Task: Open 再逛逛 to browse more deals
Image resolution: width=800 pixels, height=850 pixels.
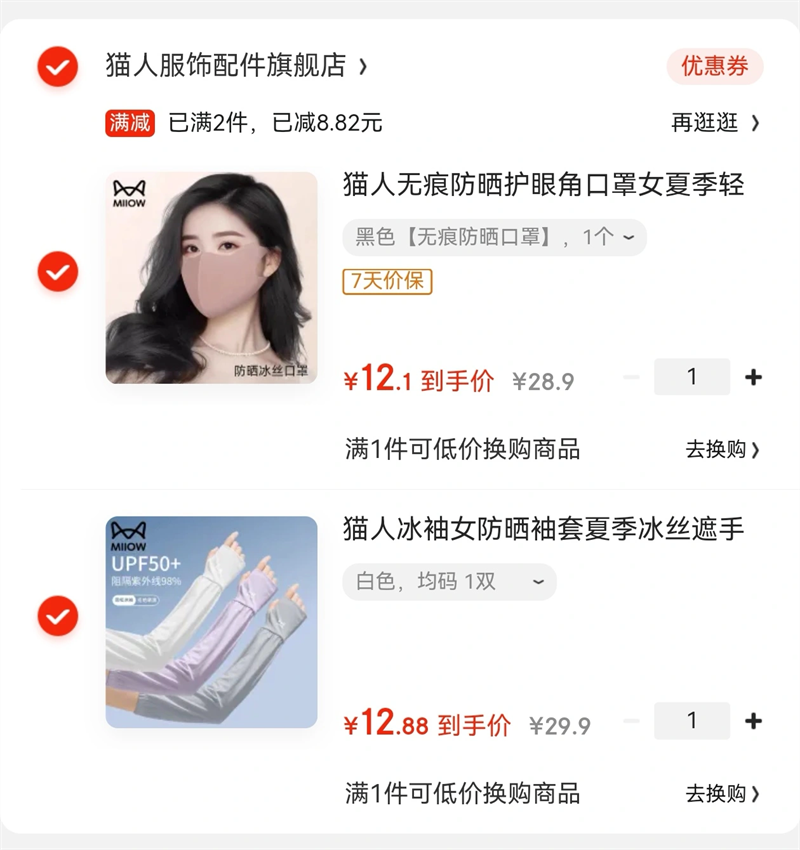Action: [x=715, y=123]
